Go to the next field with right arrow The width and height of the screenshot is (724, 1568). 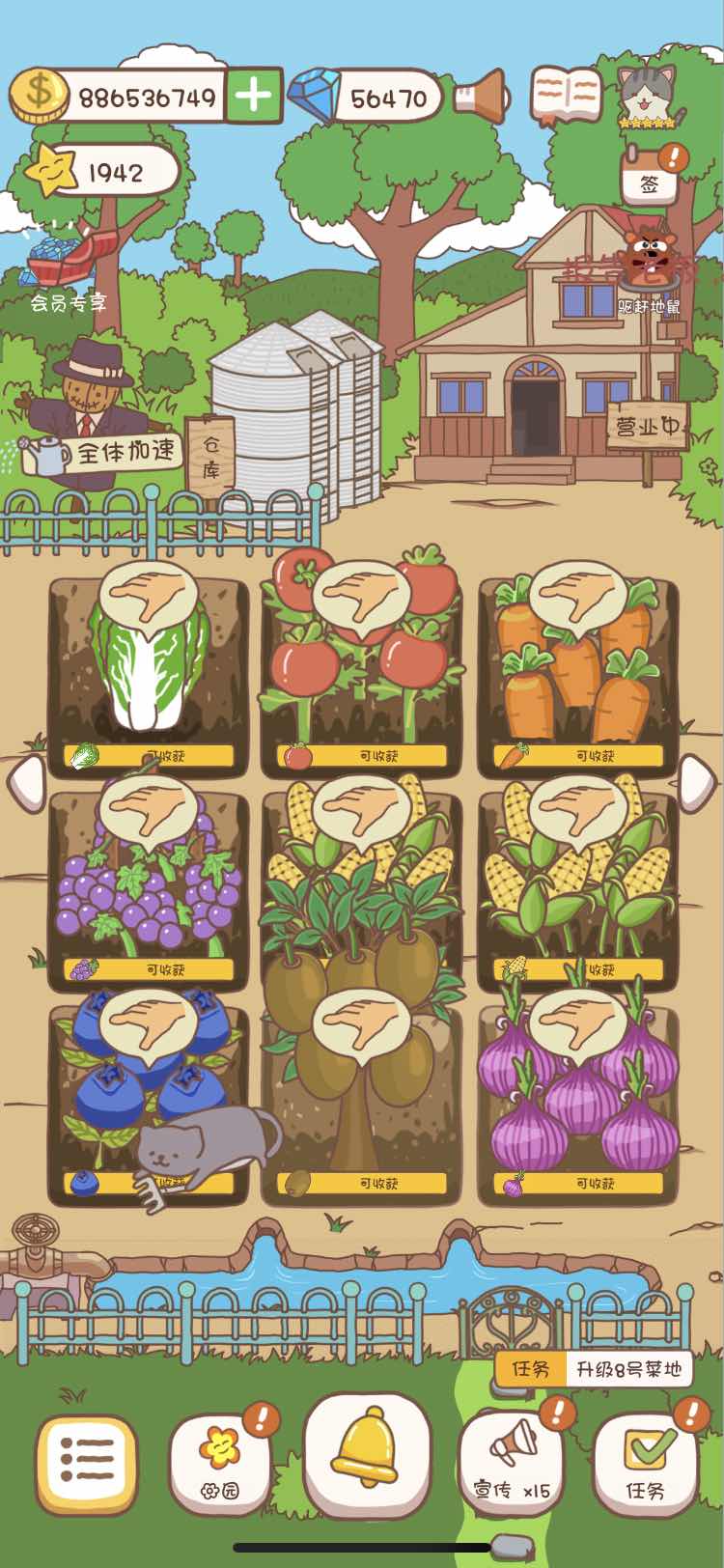697,782
